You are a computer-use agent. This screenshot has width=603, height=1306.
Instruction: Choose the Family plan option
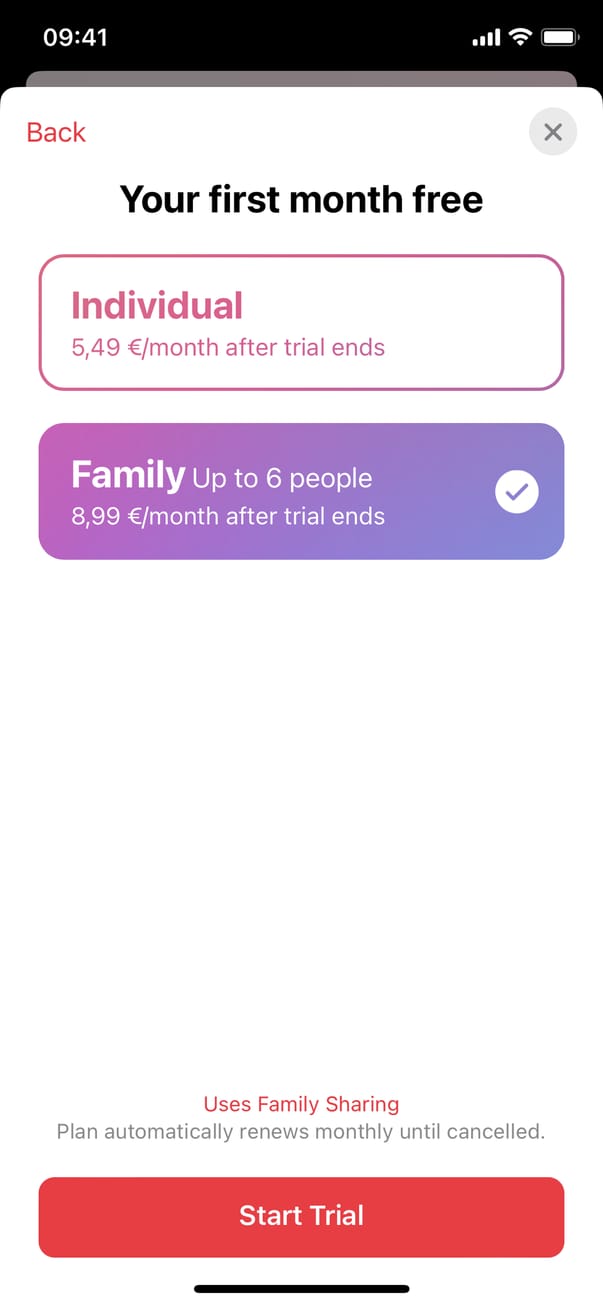301,491
